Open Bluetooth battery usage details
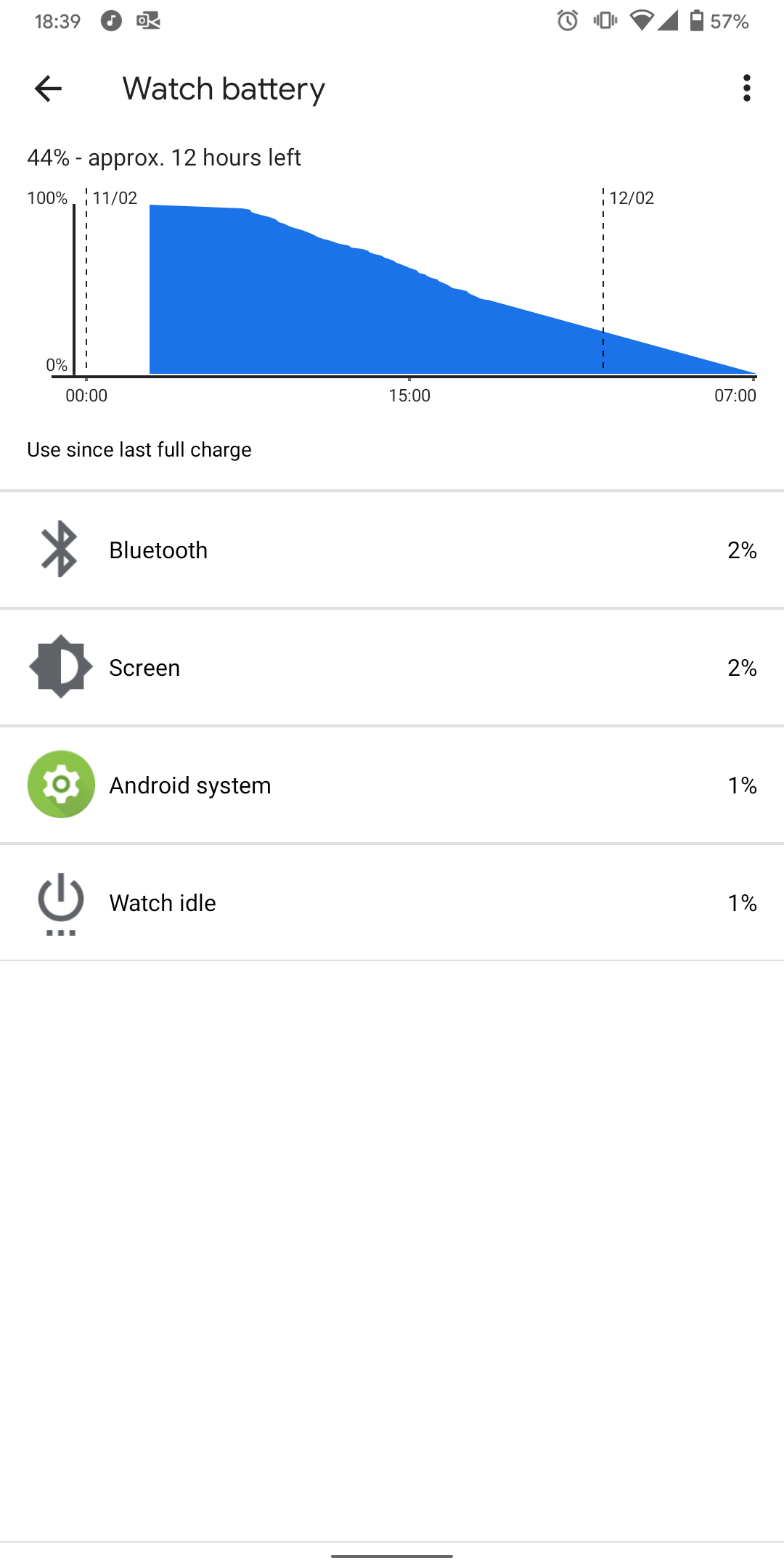This screenshot has width=784, height=1568. coord(392,550)
